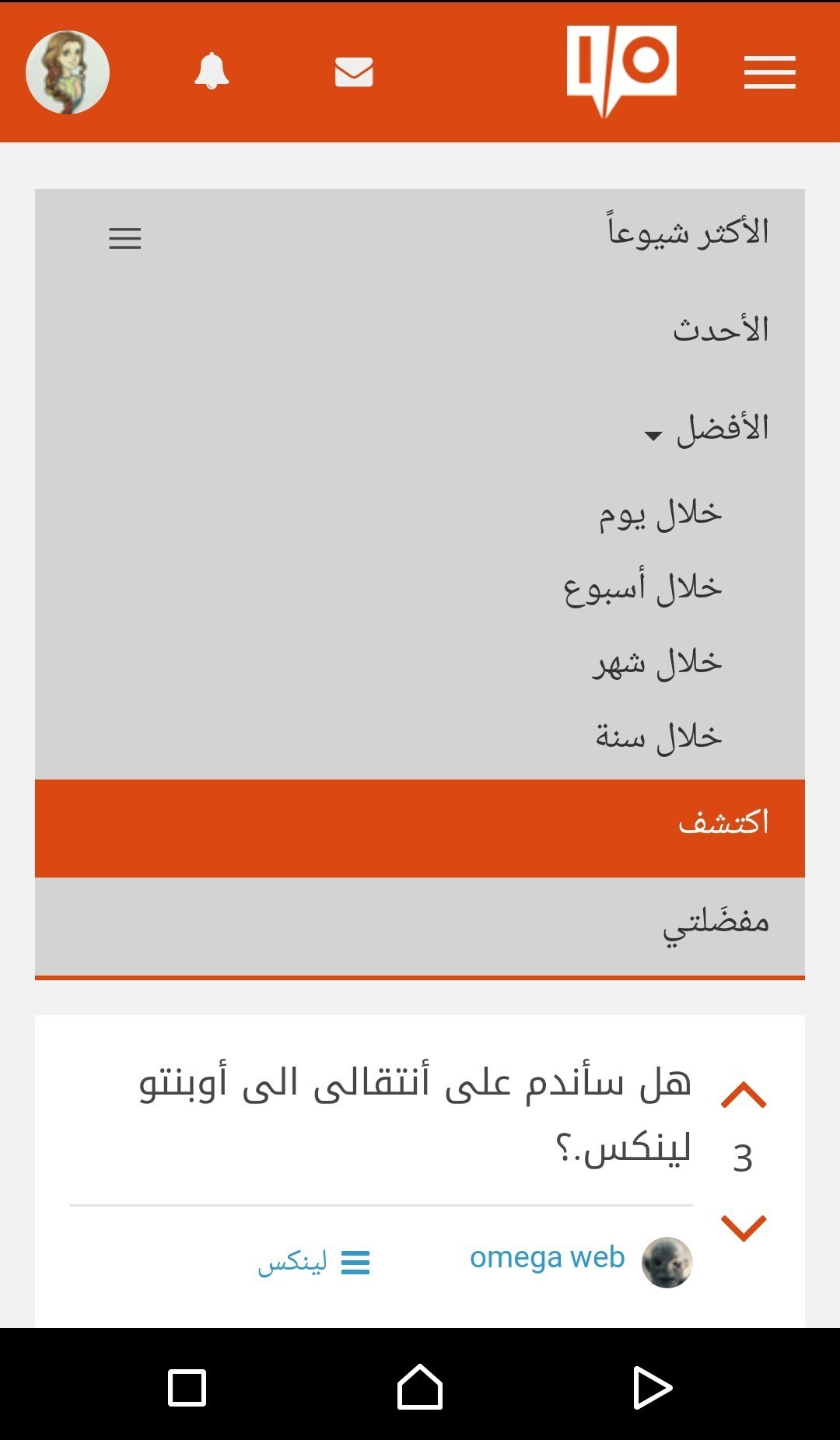Collapse the gray filter menu panel
The width and height of the screenshot is (840, 1440).
(x=125, y=238)
